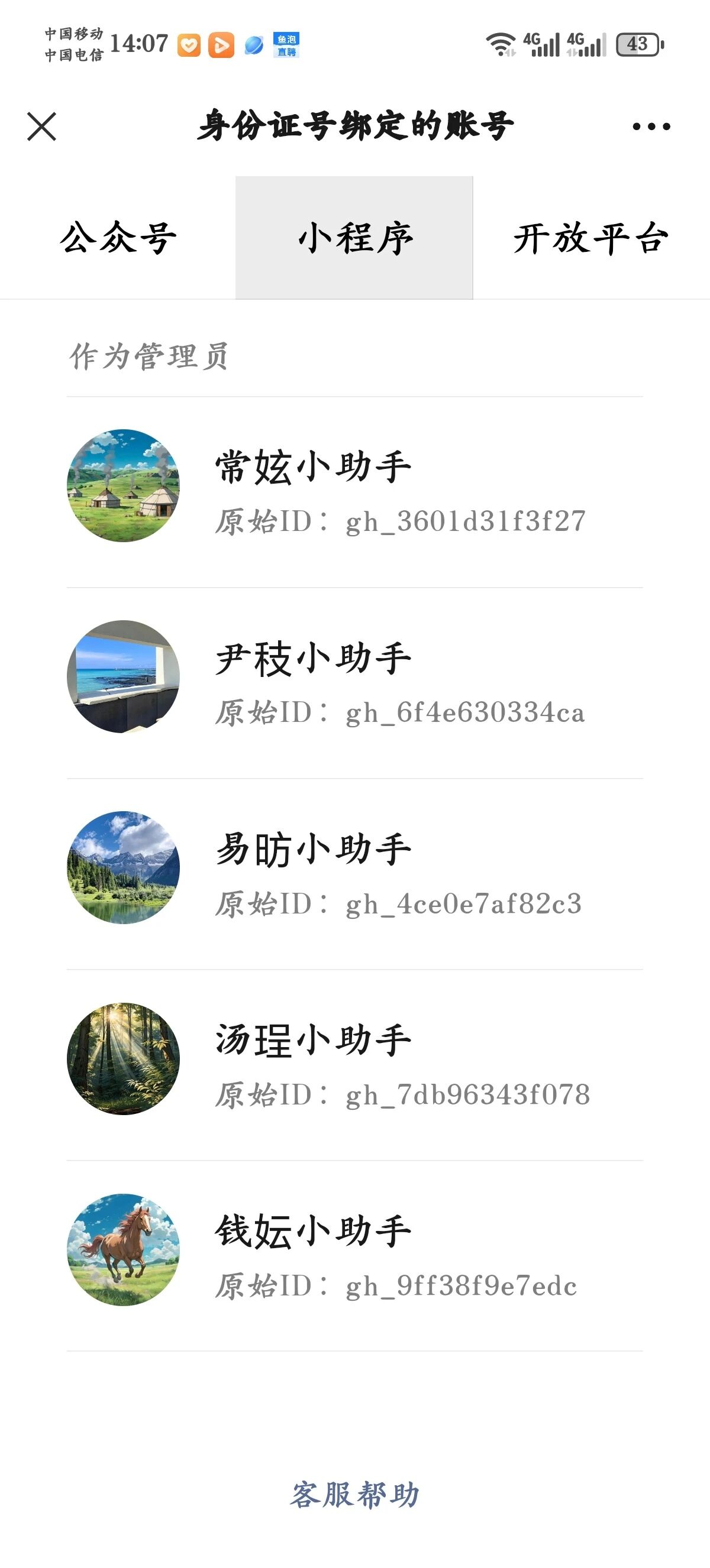
Task: Tap the 易昉小助手 list item
Action: 354,874
